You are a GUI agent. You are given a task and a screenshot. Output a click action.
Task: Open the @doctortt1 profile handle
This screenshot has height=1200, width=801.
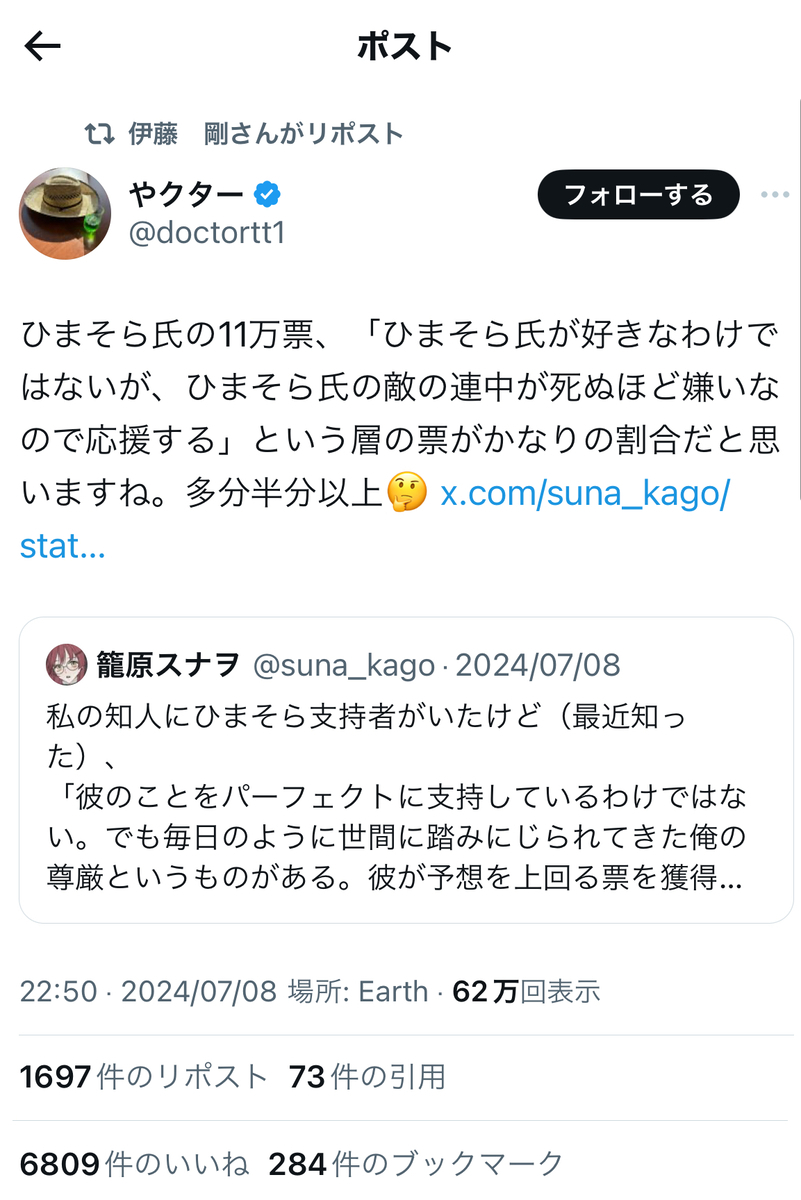tap(208, 233)
